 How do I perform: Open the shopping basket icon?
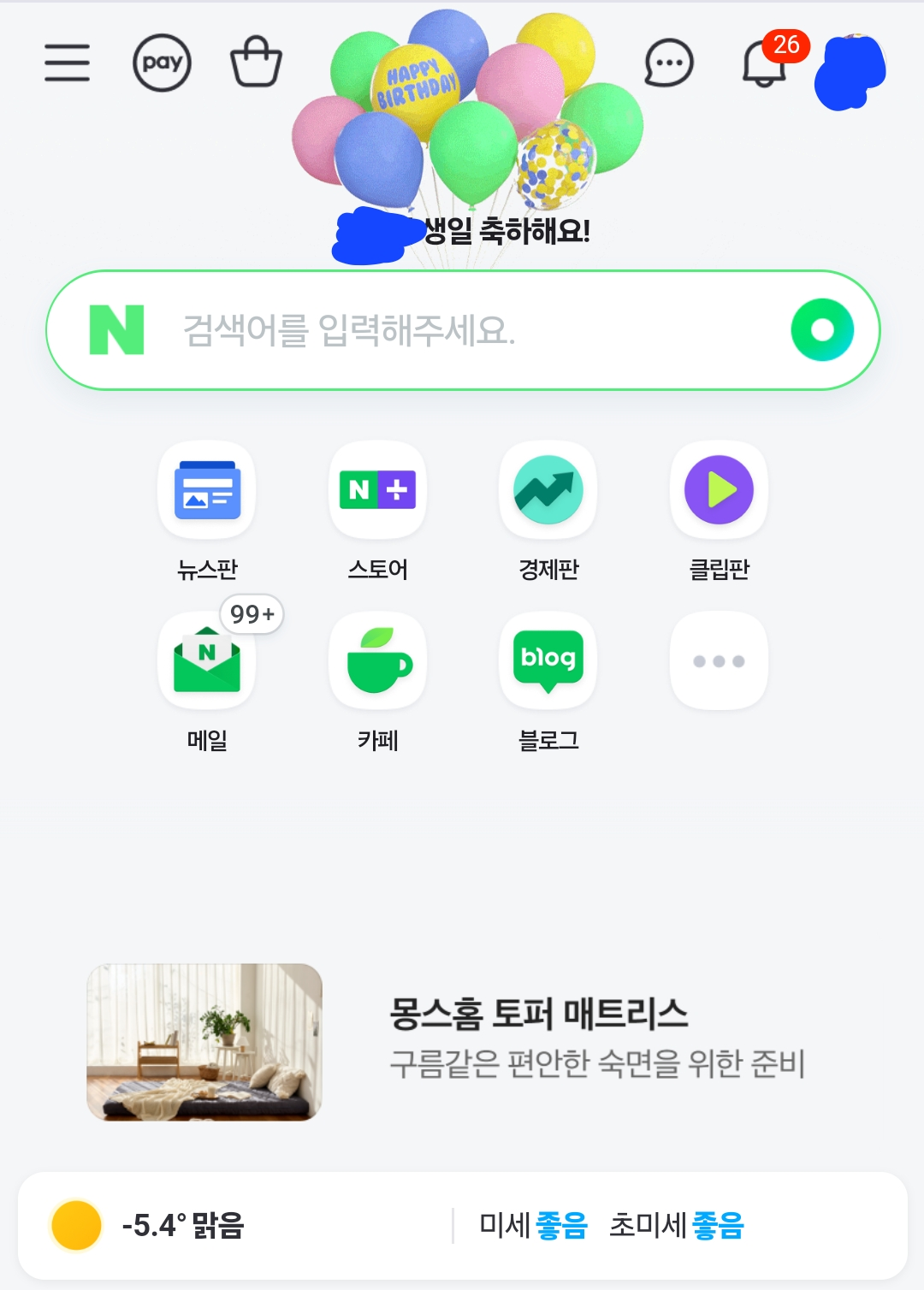pos(256,62)
